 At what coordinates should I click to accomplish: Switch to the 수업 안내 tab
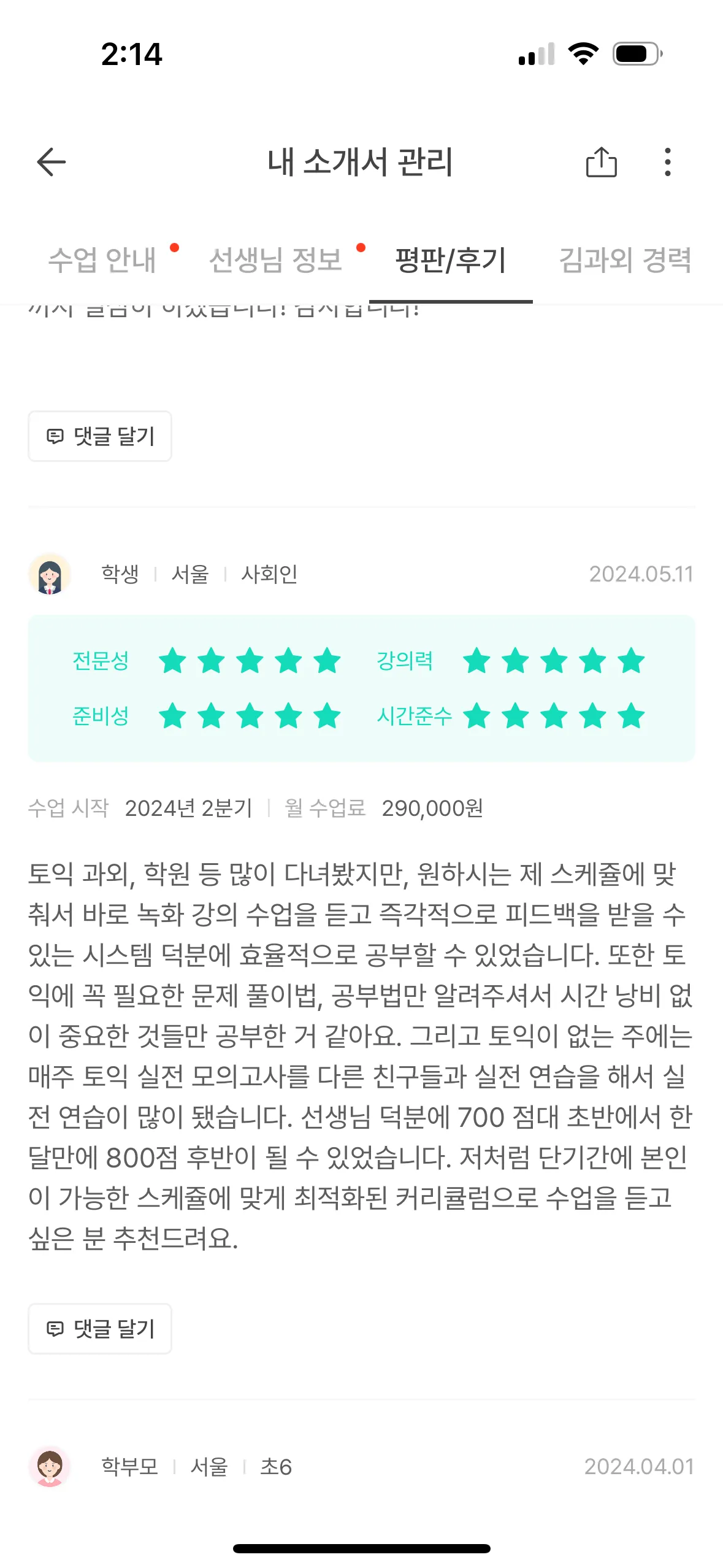tap(102, 260)
